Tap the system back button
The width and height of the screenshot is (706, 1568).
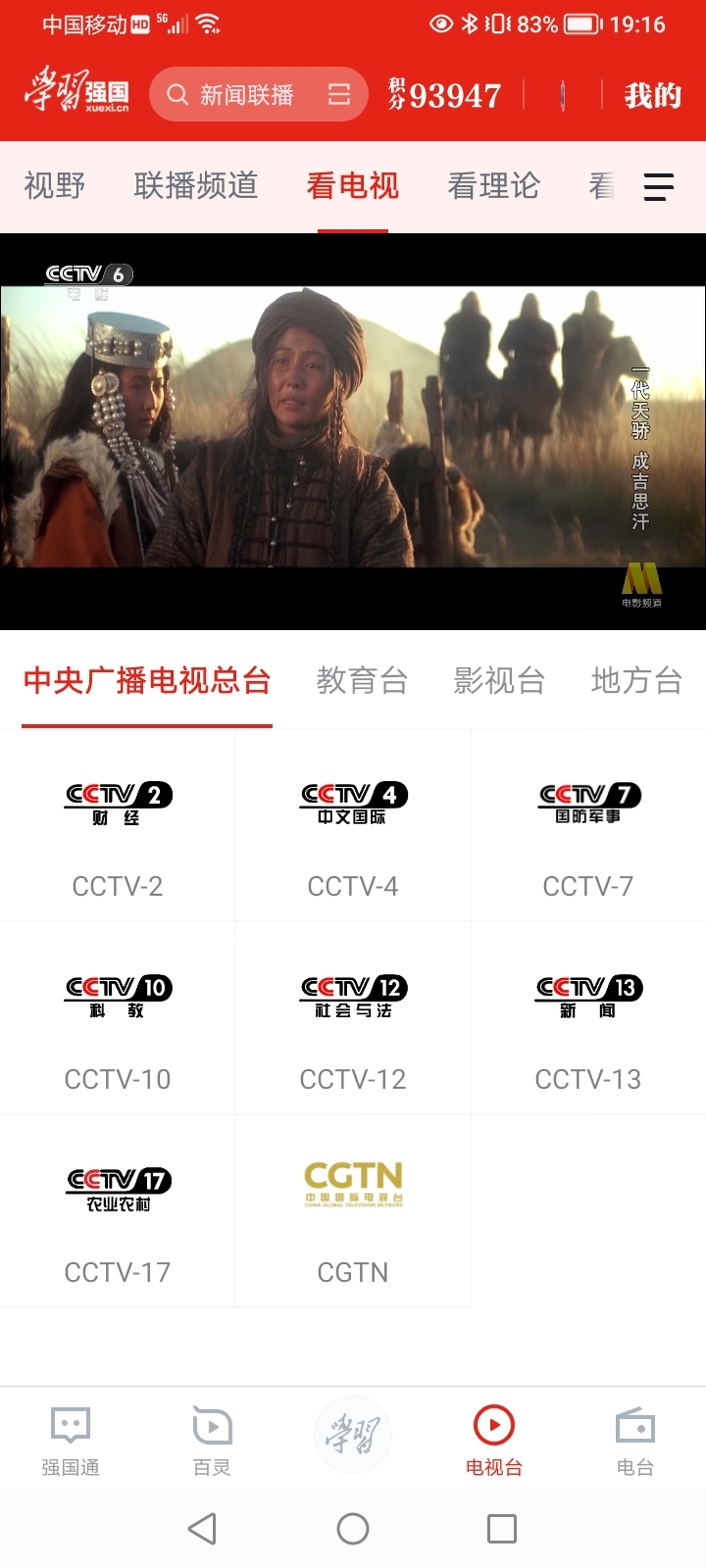203,1529
